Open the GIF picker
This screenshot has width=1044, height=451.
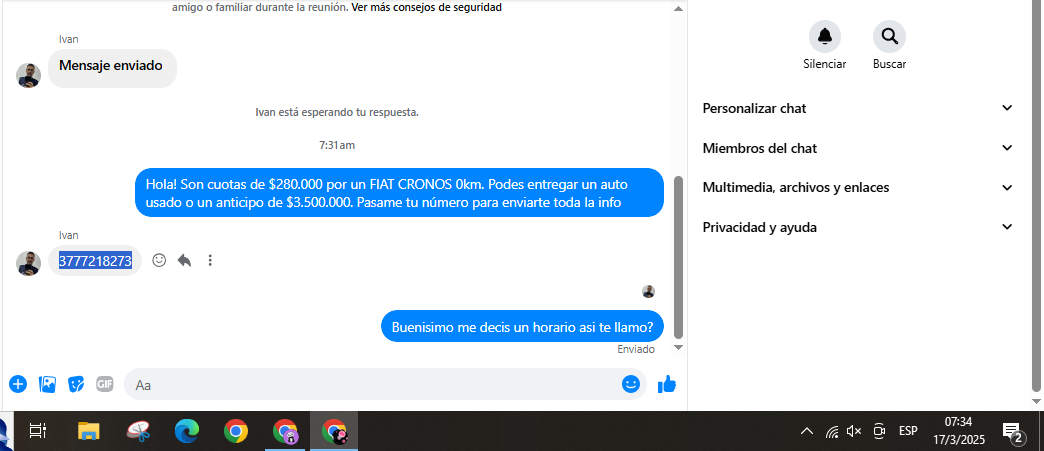coord(105,384)
